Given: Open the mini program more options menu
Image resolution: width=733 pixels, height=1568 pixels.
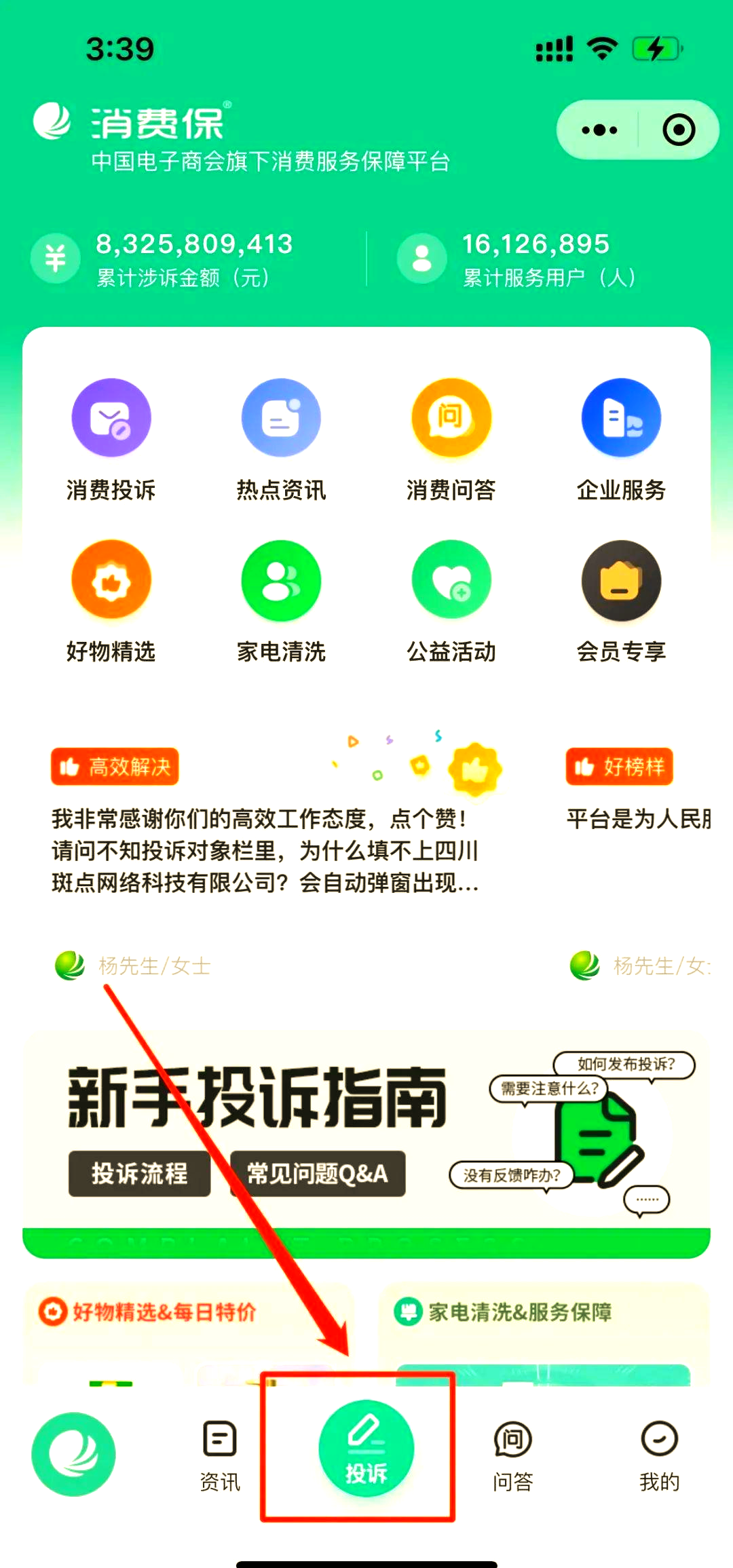Looking at the screenshot, I should coord(599,130).
